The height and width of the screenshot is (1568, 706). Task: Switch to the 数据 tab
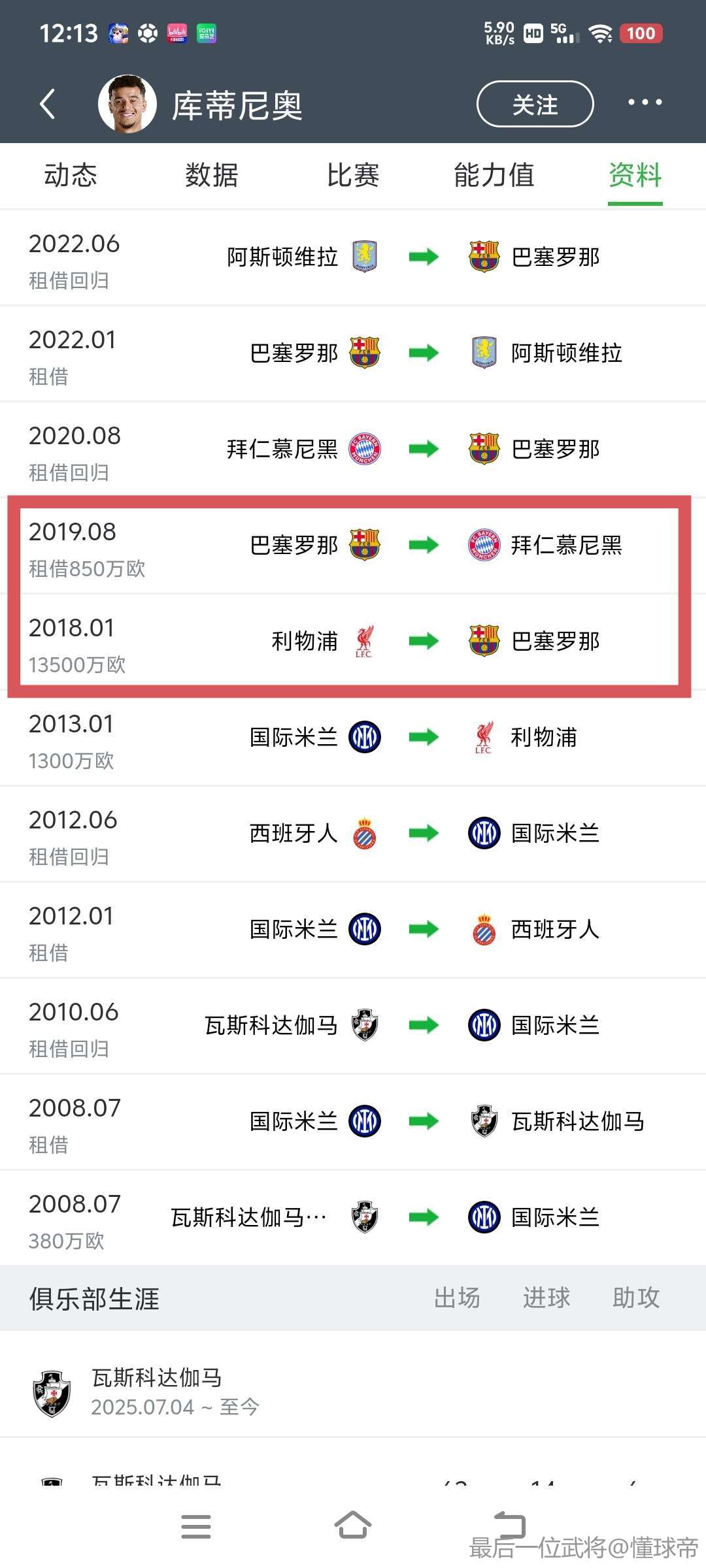click(210, 175)
